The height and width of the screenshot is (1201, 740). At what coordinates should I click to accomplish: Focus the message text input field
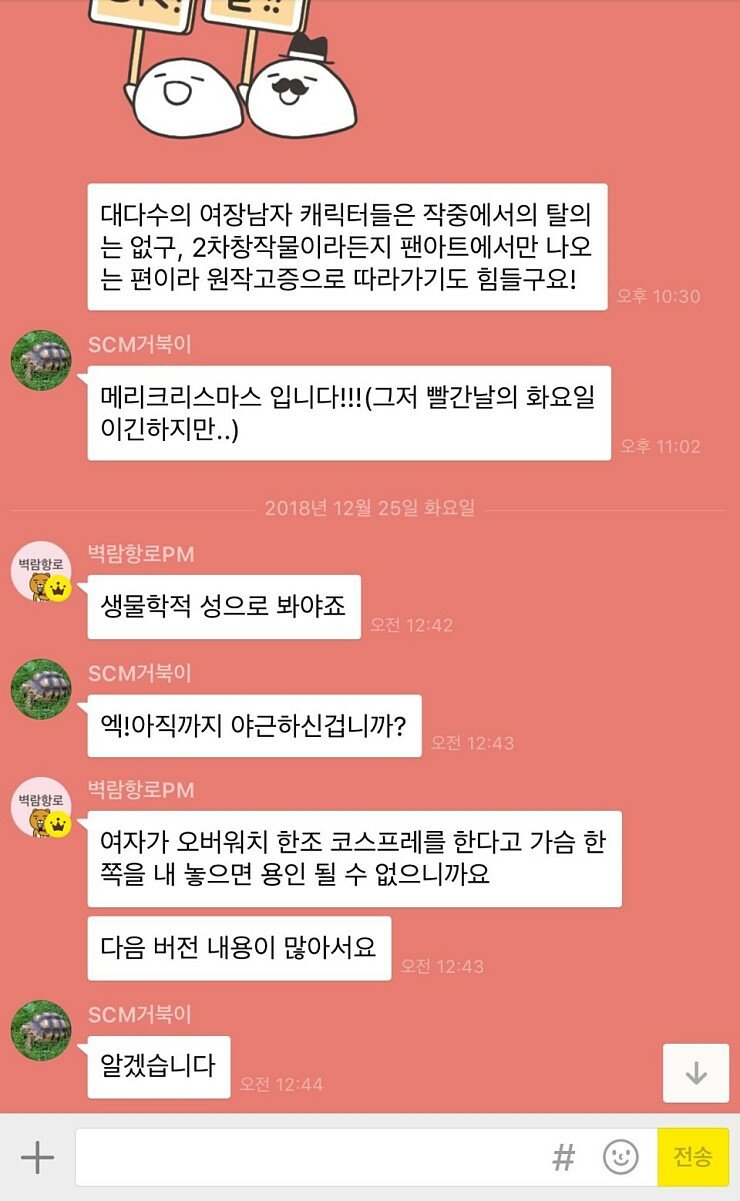[310, 1158]
